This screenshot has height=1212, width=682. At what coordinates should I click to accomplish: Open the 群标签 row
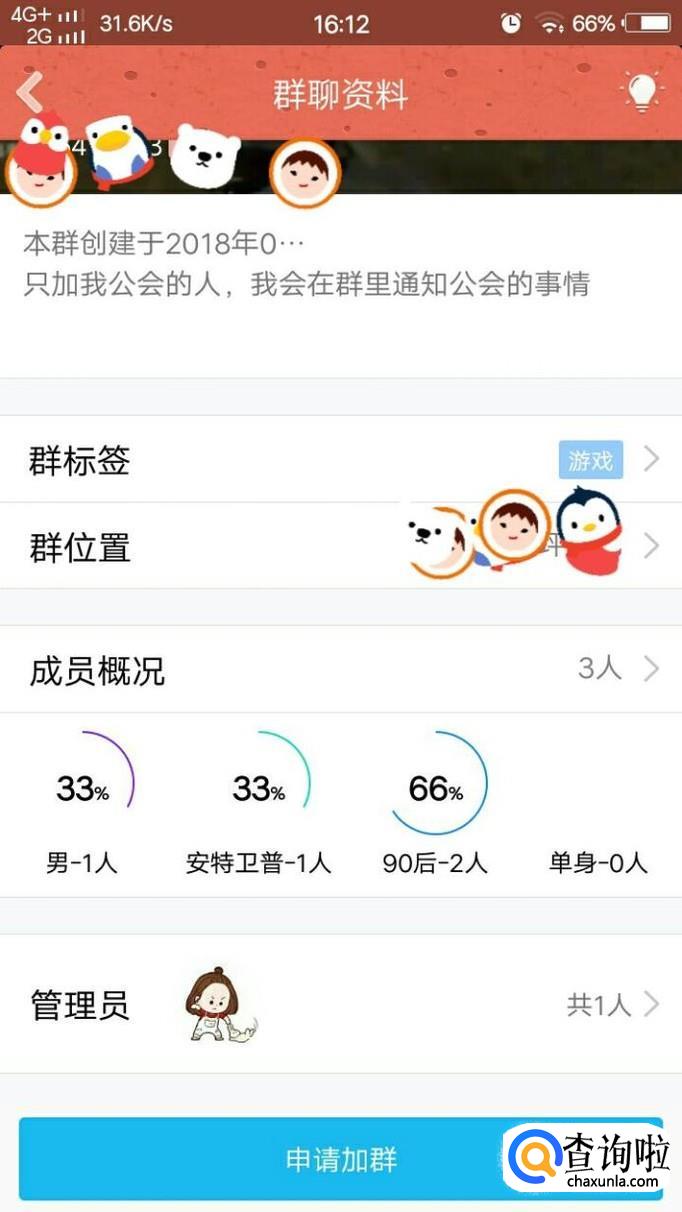pyautogui.click(x=340, y=461)
